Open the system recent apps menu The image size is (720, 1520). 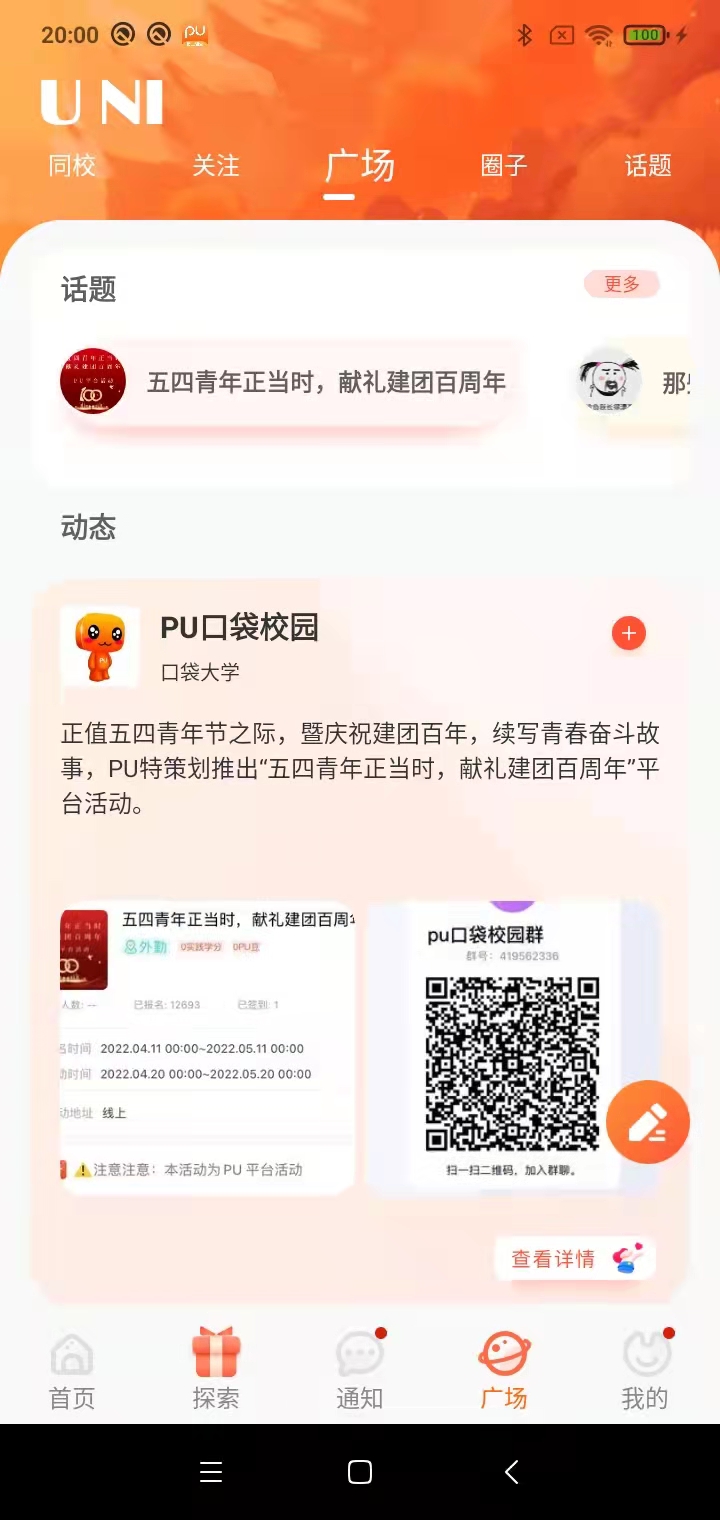click(x=211, y=1472)
